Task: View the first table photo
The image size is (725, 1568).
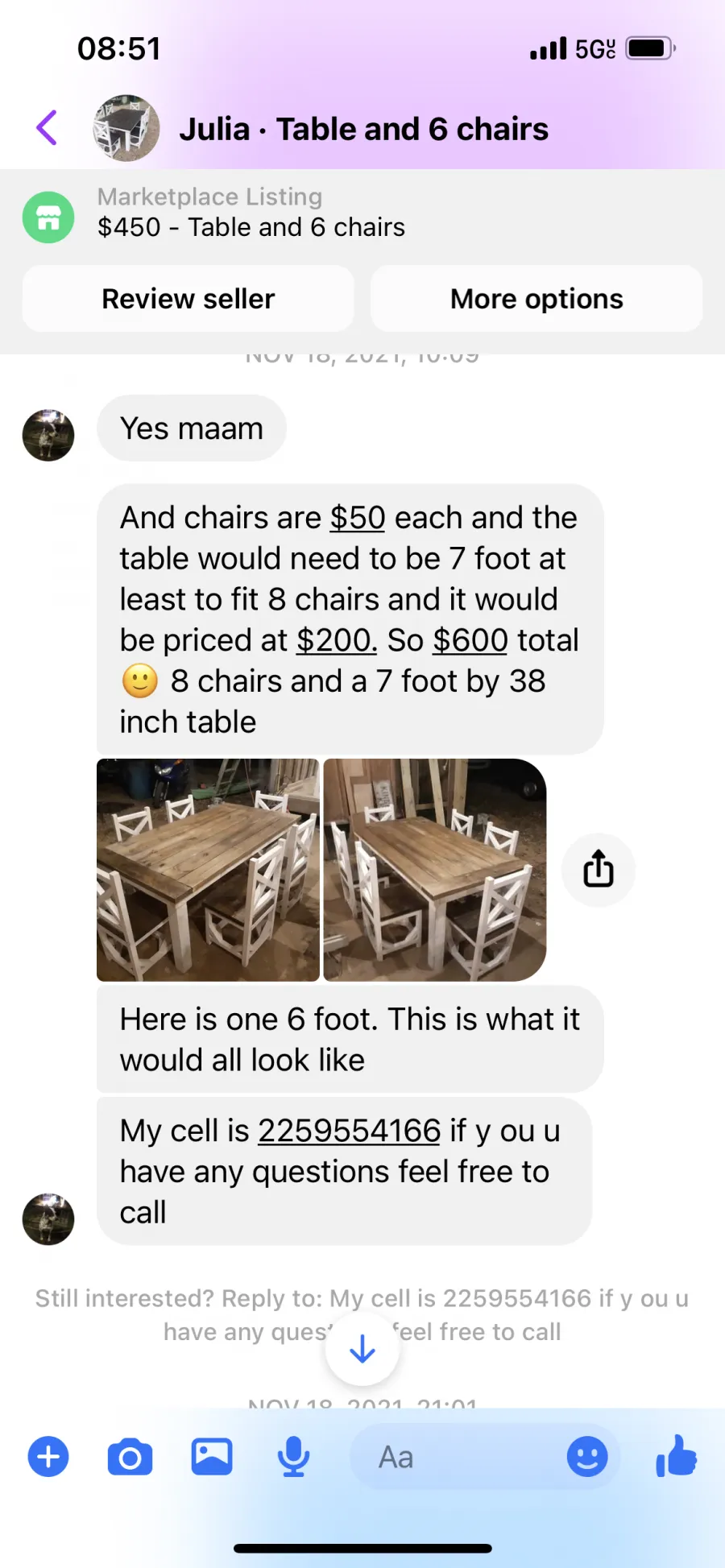Action: 208,870
